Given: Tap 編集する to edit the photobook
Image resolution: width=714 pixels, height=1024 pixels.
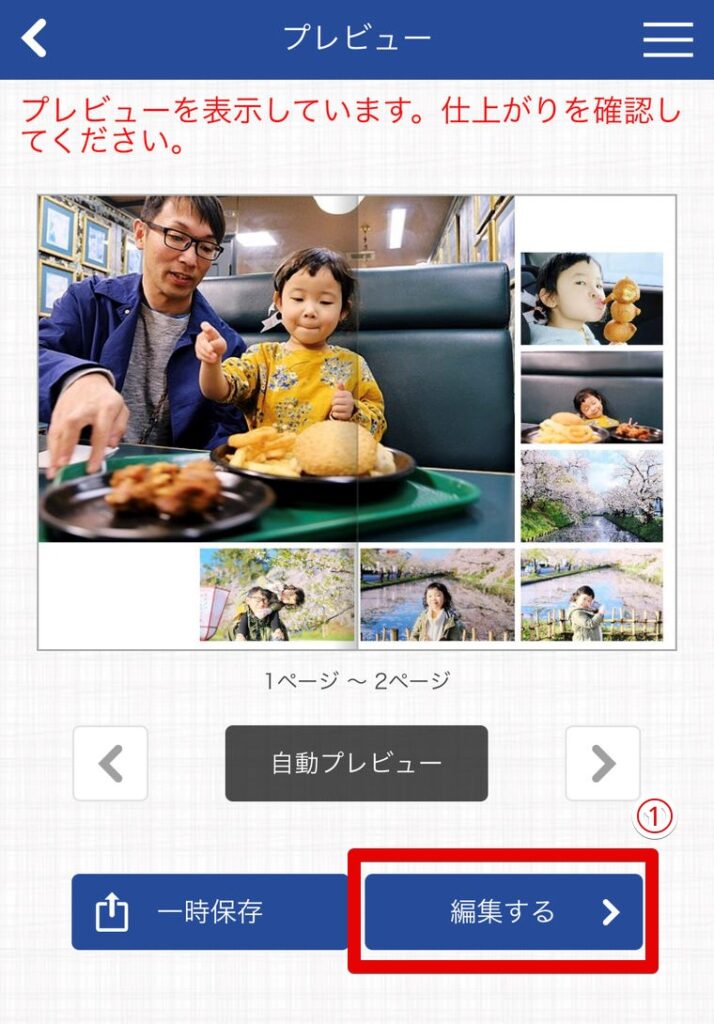Looking at the screenshot, I should pyautogui.click(x=503, y=912).
